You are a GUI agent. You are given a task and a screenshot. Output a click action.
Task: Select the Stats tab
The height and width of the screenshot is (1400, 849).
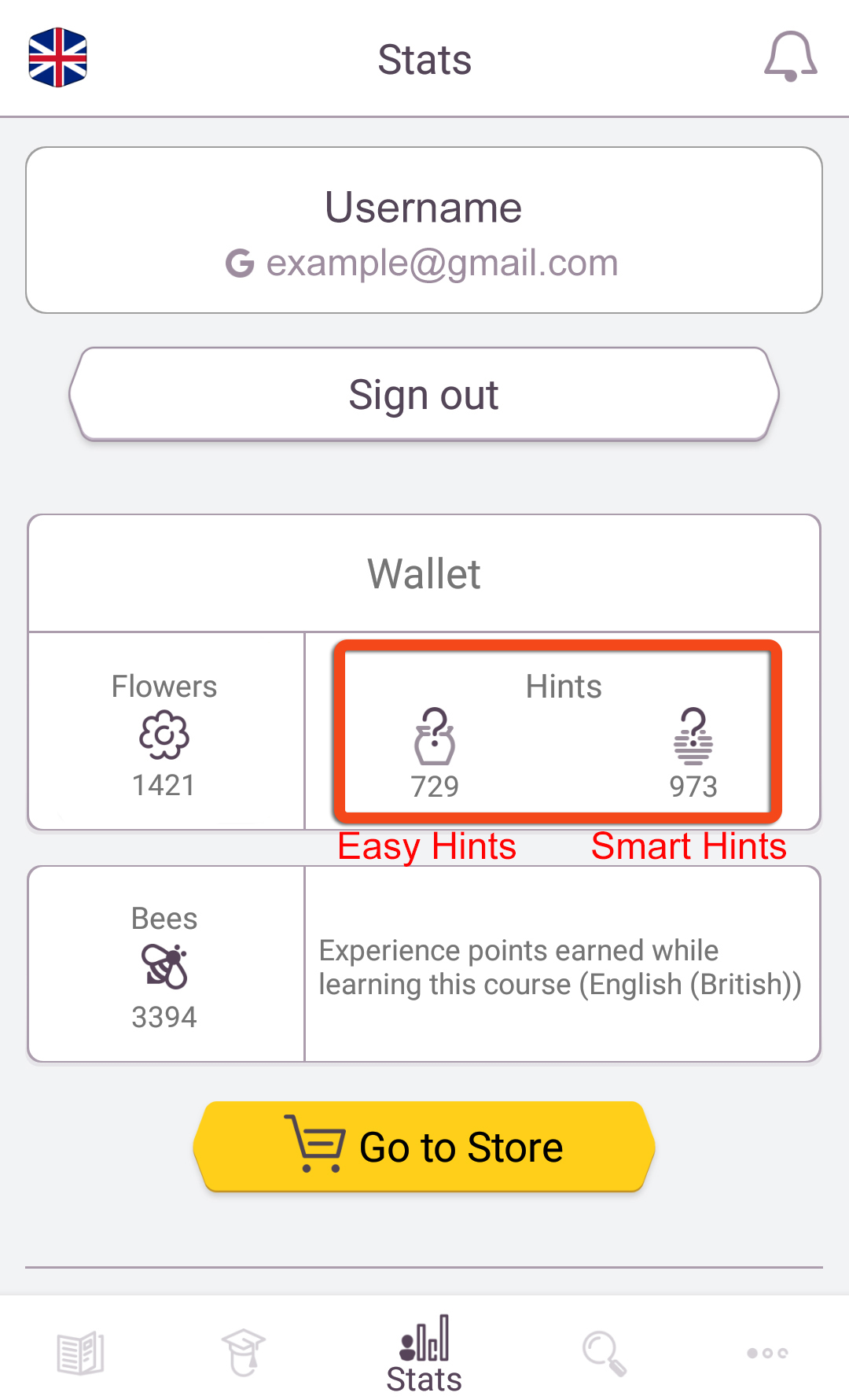pos(424,1354)
